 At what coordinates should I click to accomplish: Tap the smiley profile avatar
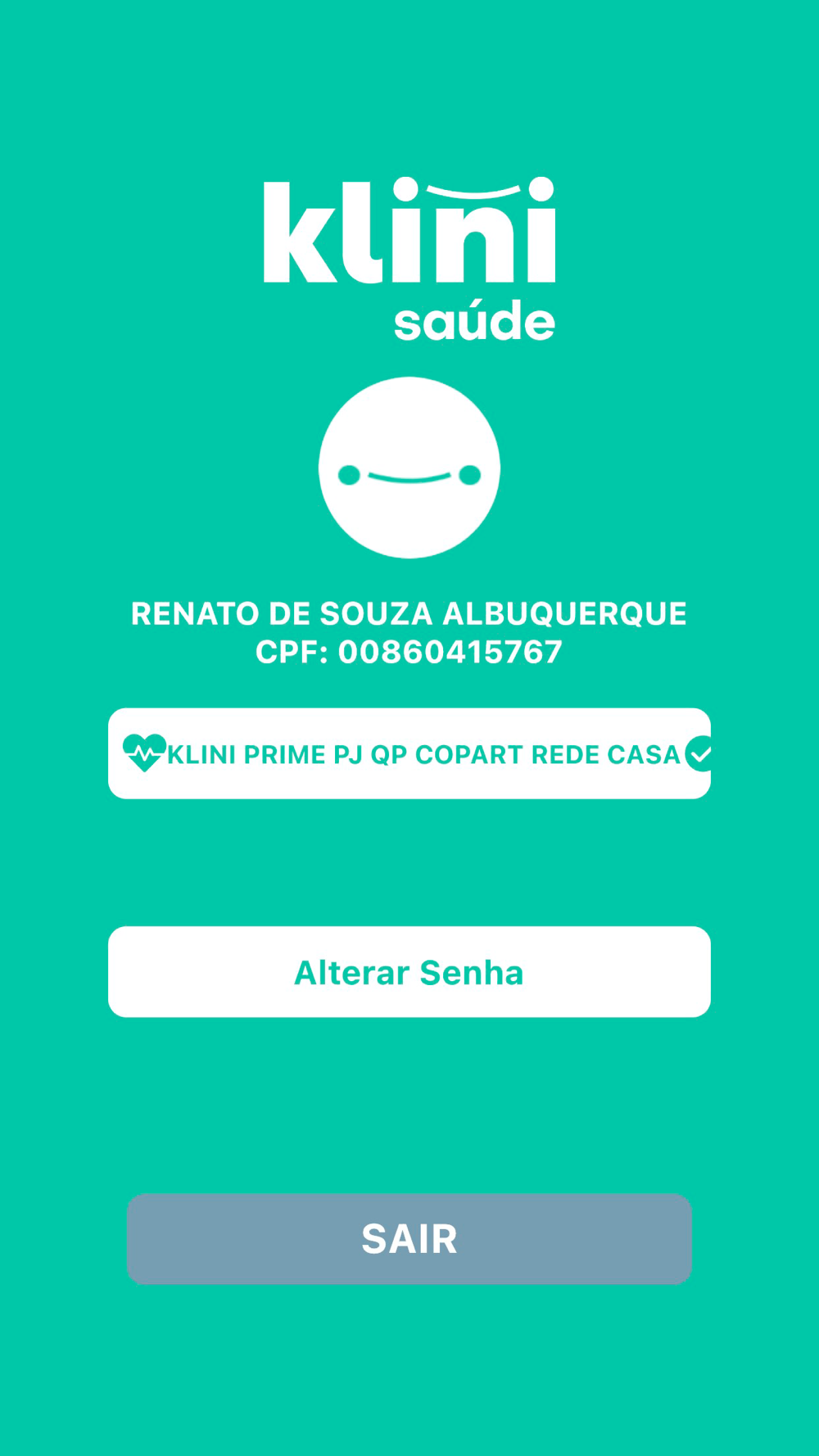click(x=409, y=468)
